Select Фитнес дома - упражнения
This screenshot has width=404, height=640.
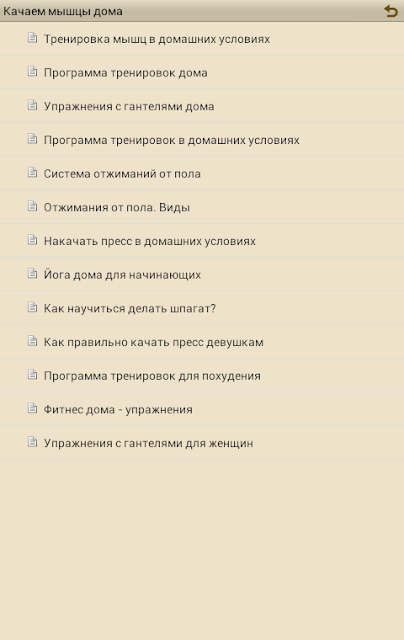tap(202, 409)
